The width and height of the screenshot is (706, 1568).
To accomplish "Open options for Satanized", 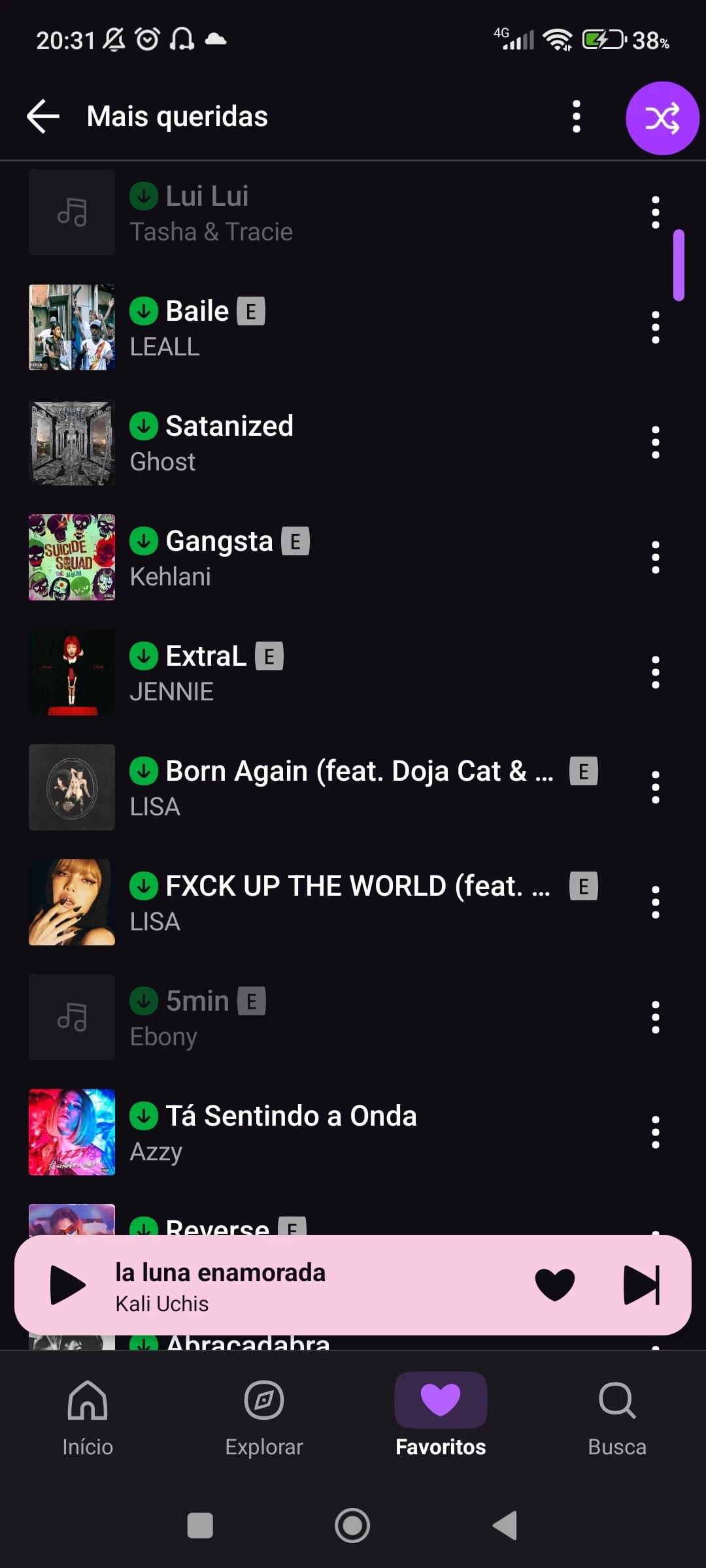I will coord(655,442).
